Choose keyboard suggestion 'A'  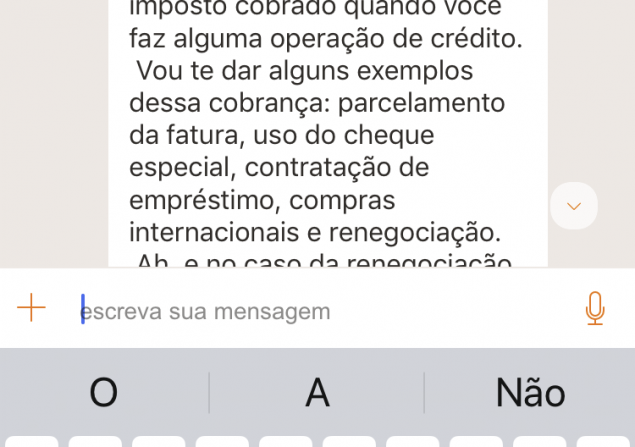click(x=317, y=393)
